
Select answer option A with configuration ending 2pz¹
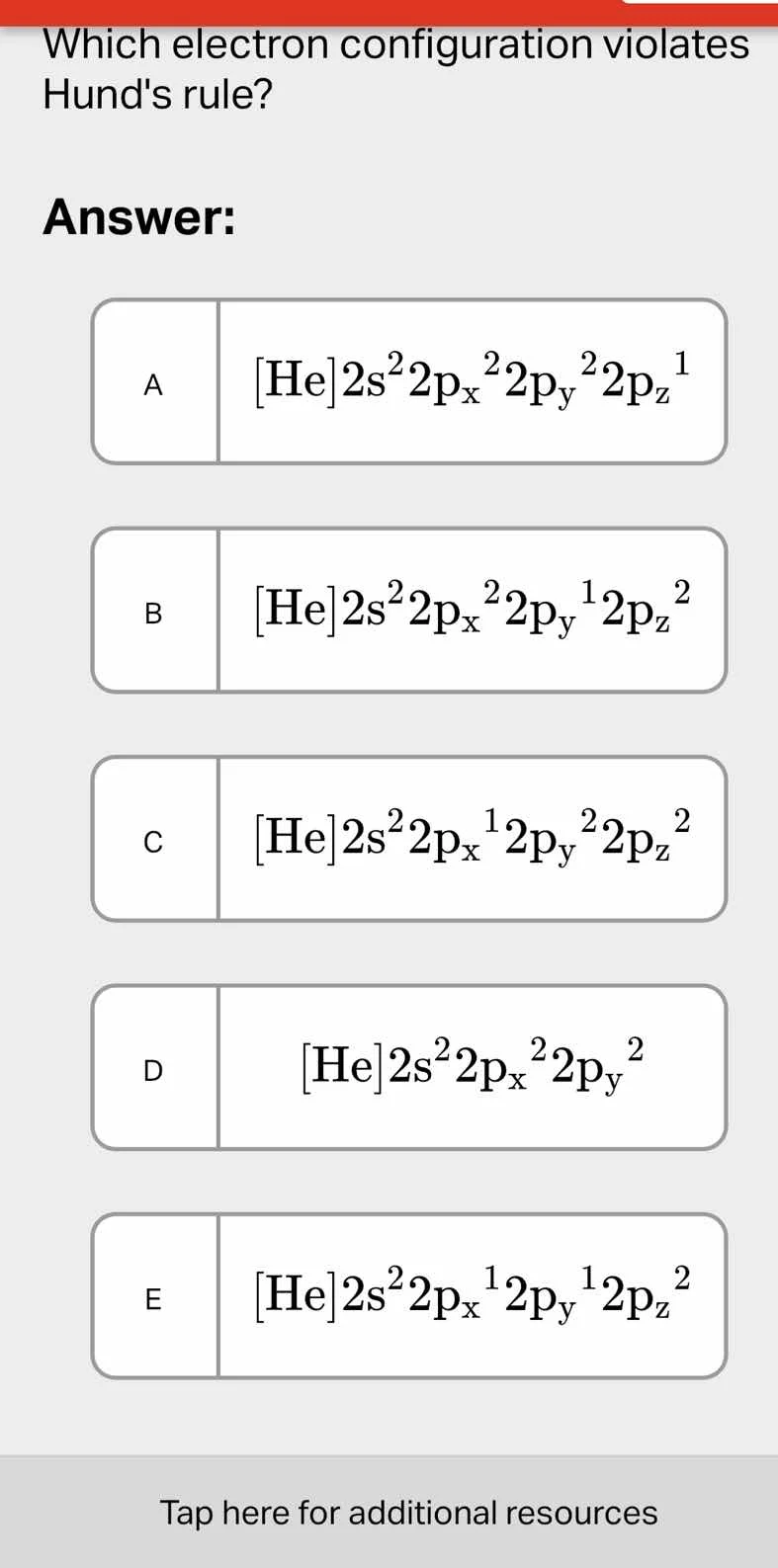(408, 380)
